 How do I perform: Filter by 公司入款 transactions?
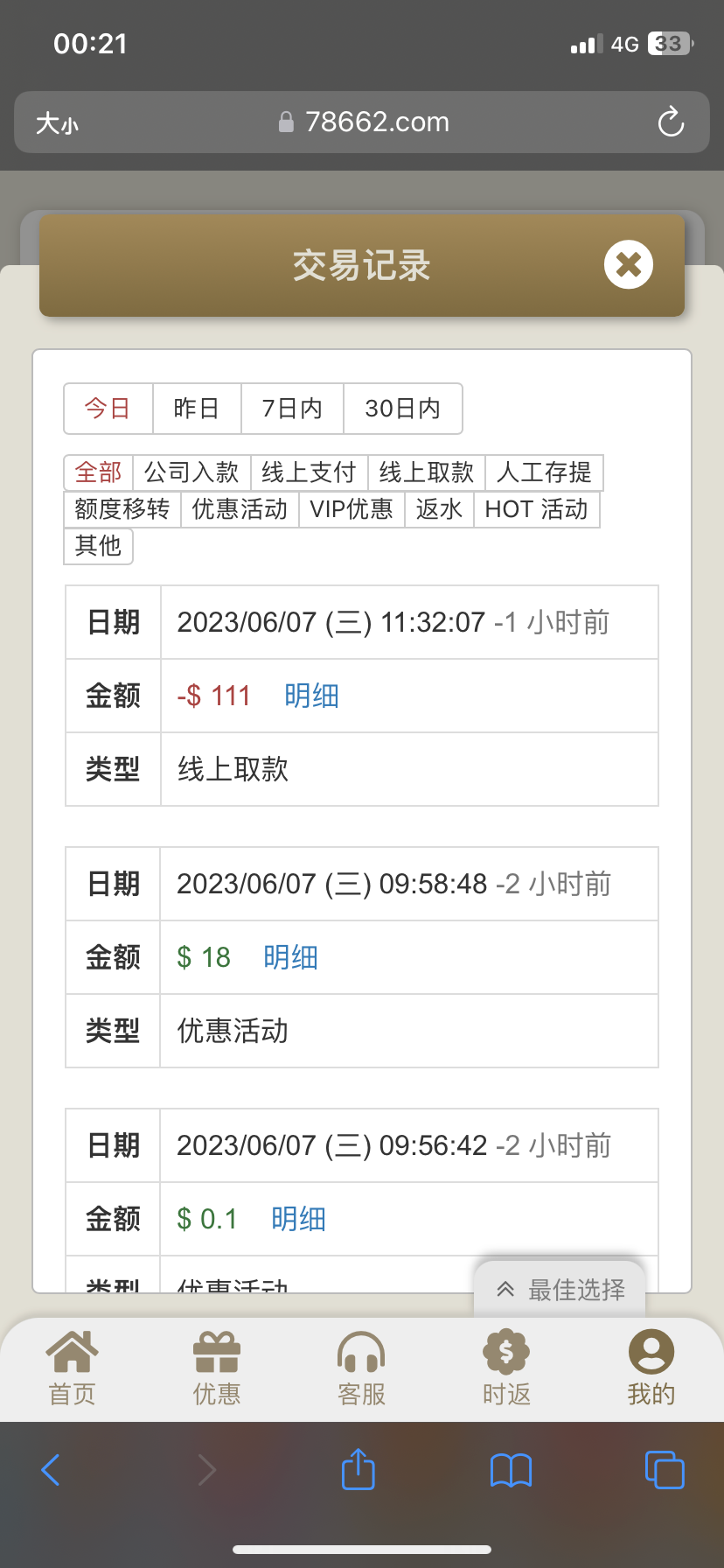tap(191, 472)
